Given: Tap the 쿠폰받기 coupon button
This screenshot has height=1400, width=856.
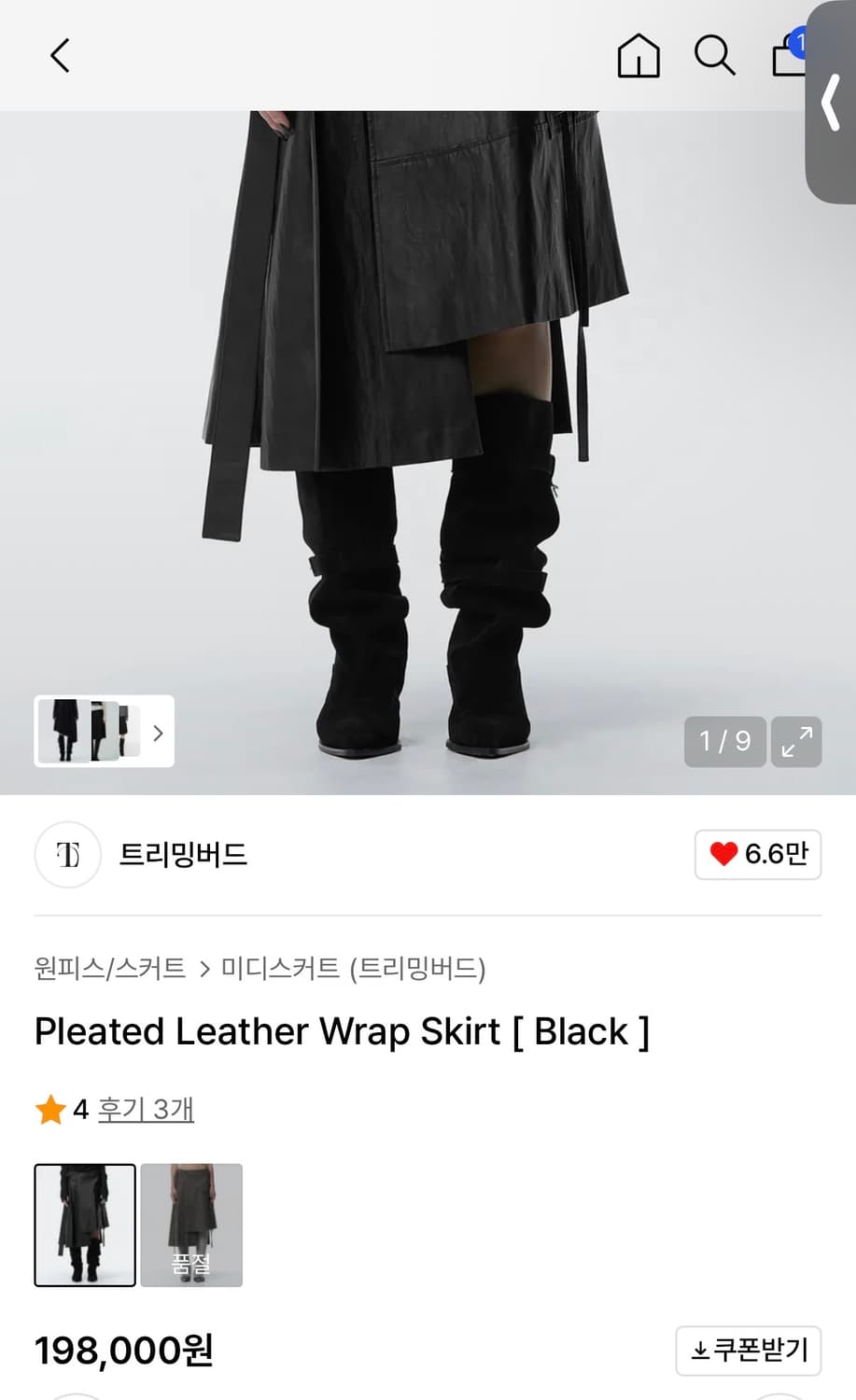Looking at the screenshot, I should pos(747,1351).
